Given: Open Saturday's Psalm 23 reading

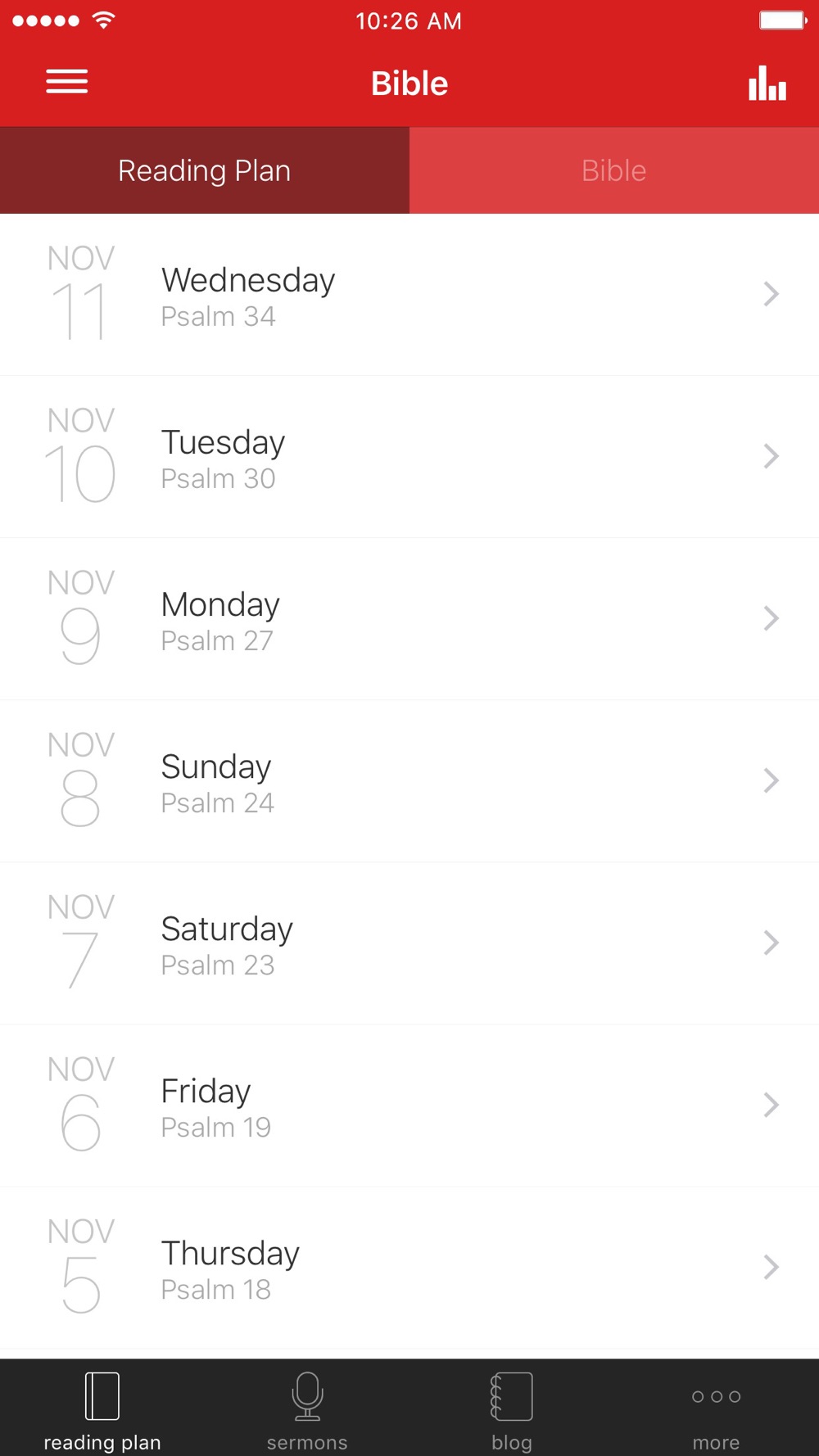Looking at the screenshot, I should 409,943.
